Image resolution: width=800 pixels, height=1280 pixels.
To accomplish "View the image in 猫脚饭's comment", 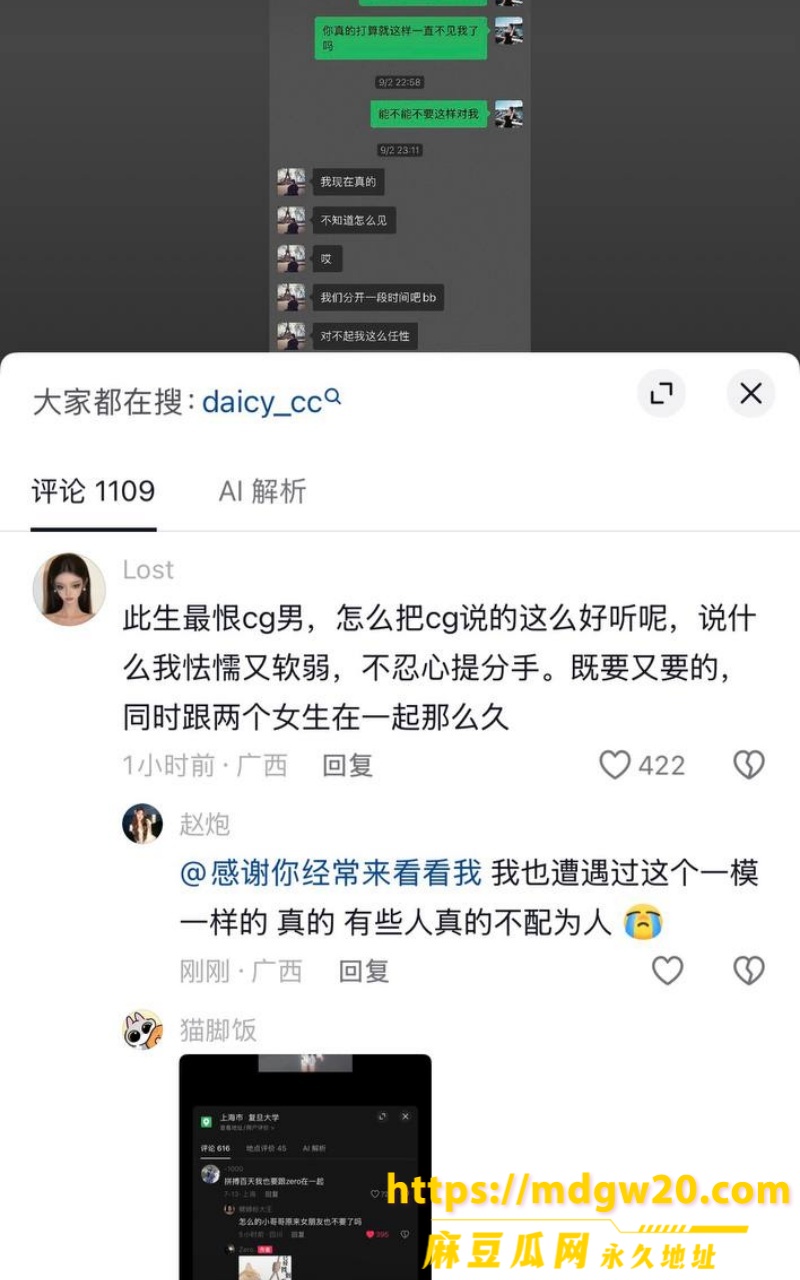I will 305,1167.
